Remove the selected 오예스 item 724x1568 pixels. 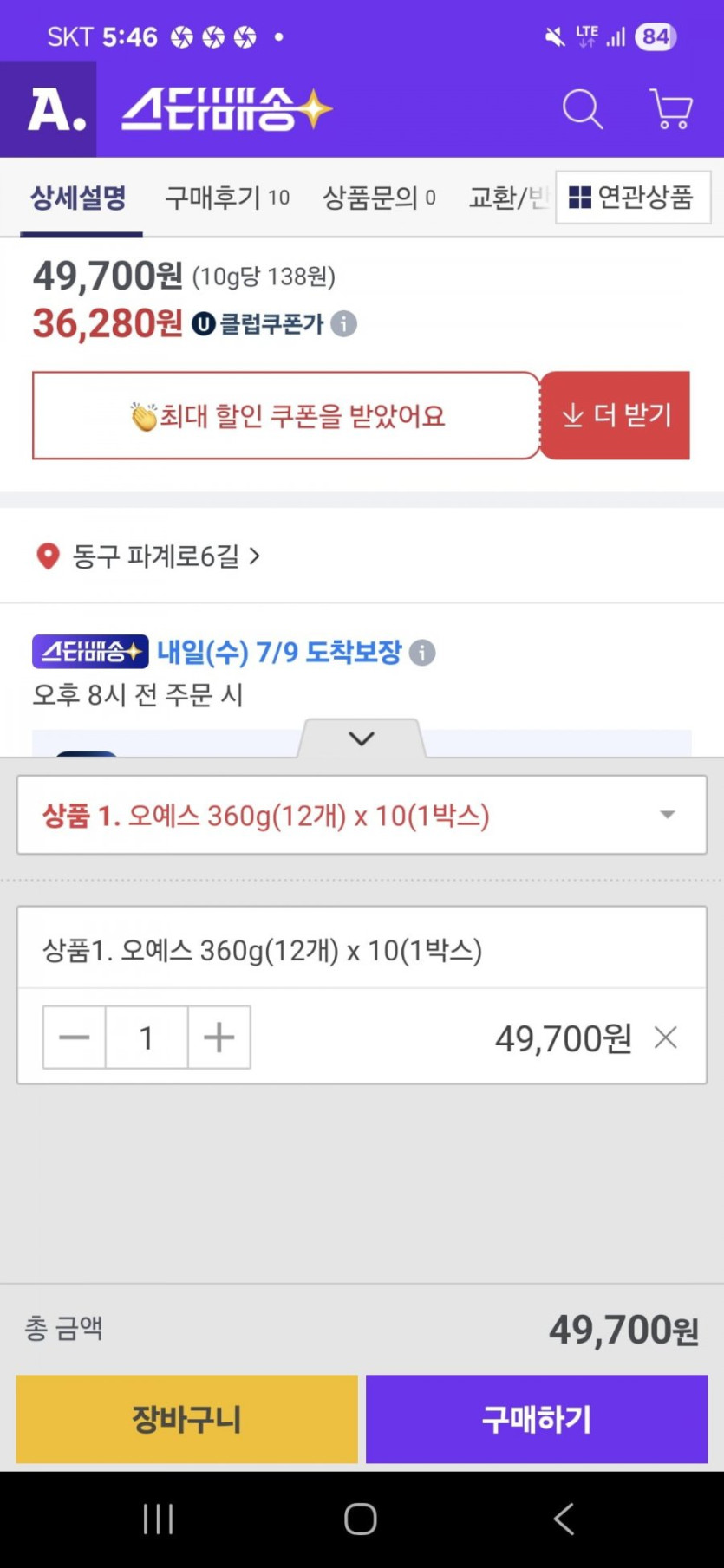665,1037
